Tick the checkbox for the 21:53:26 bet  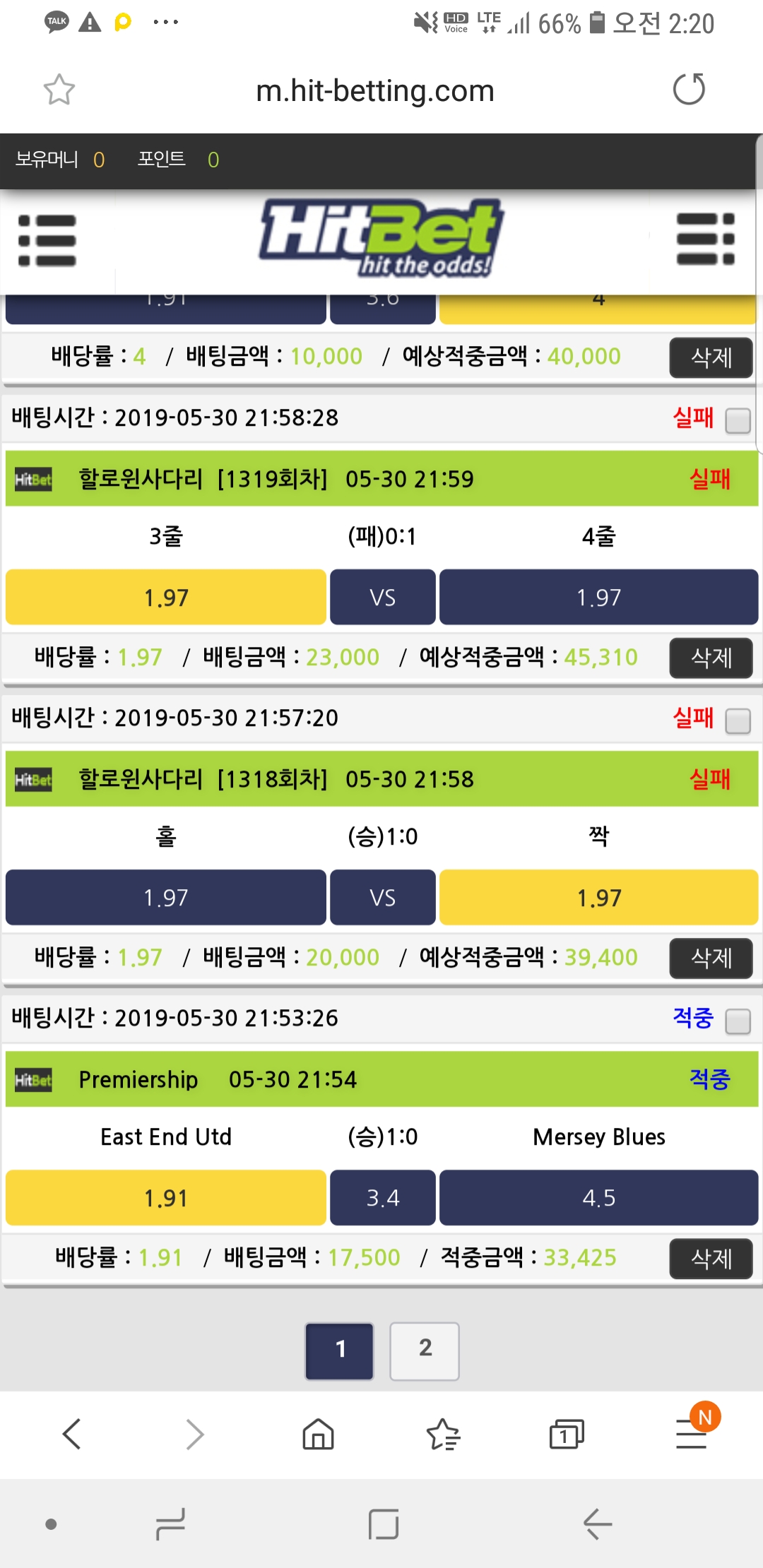click(738, 1021)
